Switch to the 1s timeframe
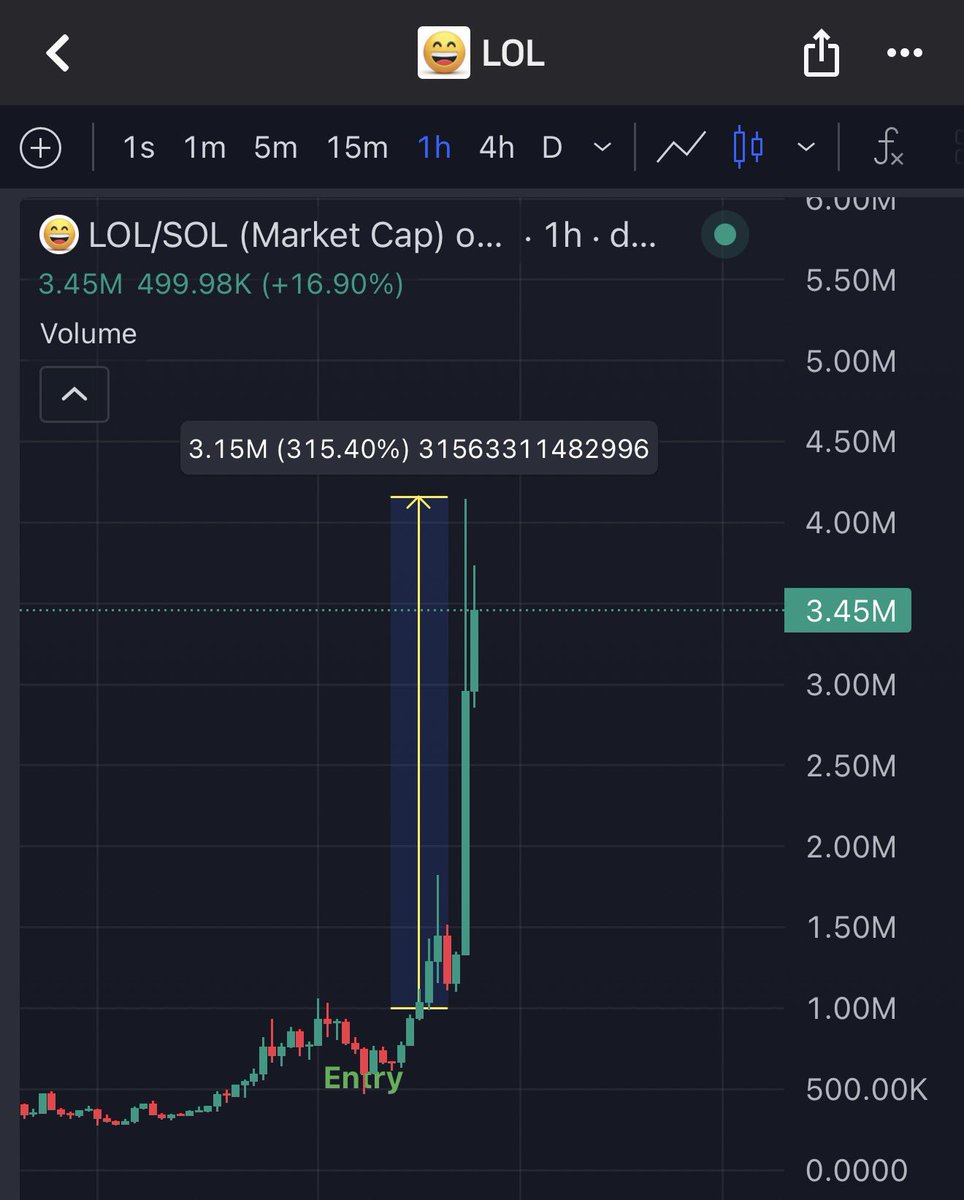This screenshot has width=964, height=1200. coord(139,149)
